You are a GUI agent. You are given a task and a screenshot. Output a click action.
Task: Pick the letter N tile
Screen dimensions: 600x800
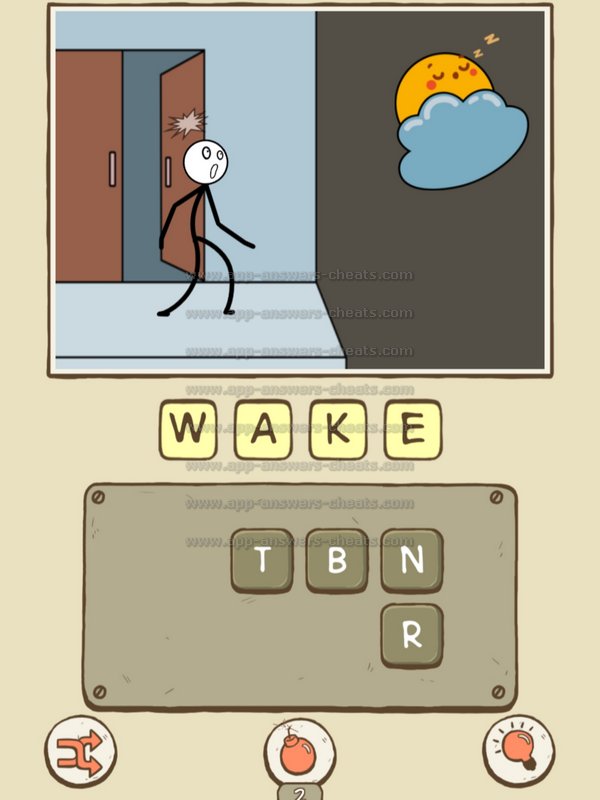[x=412, y=561]
